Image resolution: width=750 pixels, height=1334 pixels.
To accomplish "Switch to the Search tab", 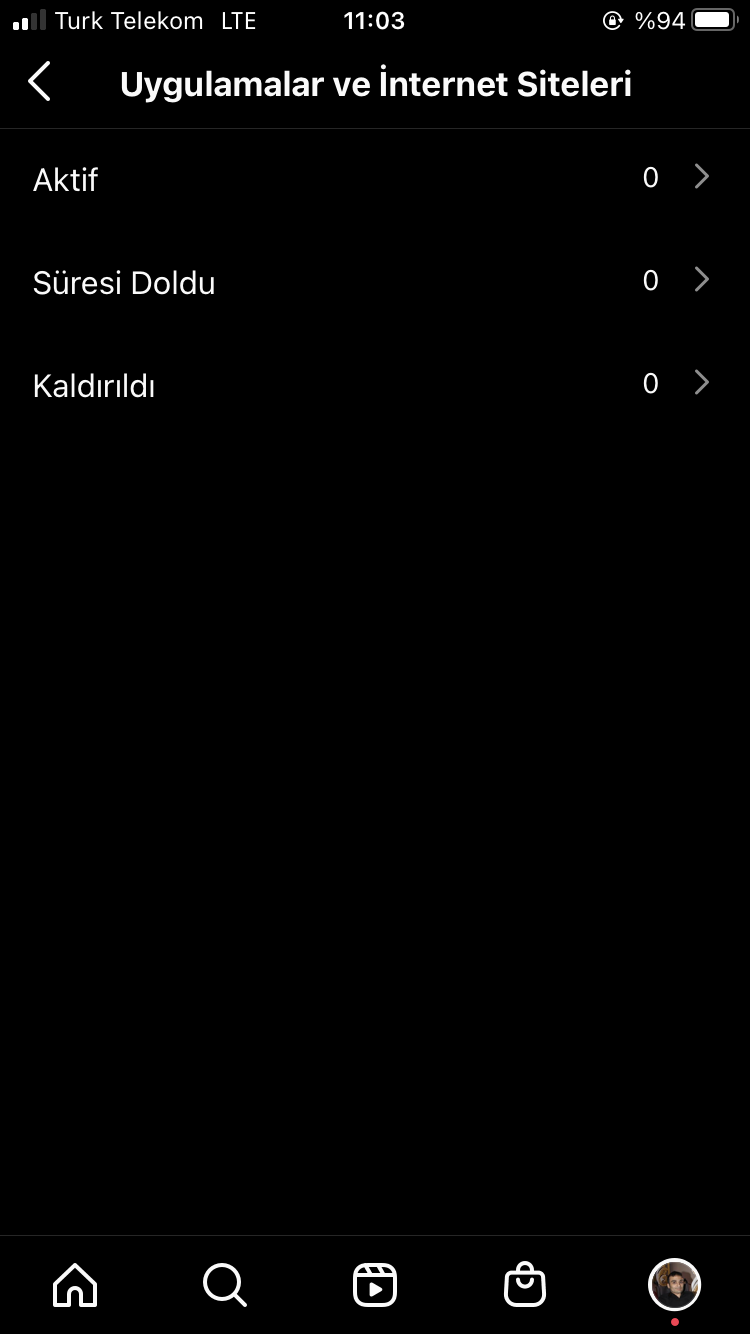I will coord(225,1284).
